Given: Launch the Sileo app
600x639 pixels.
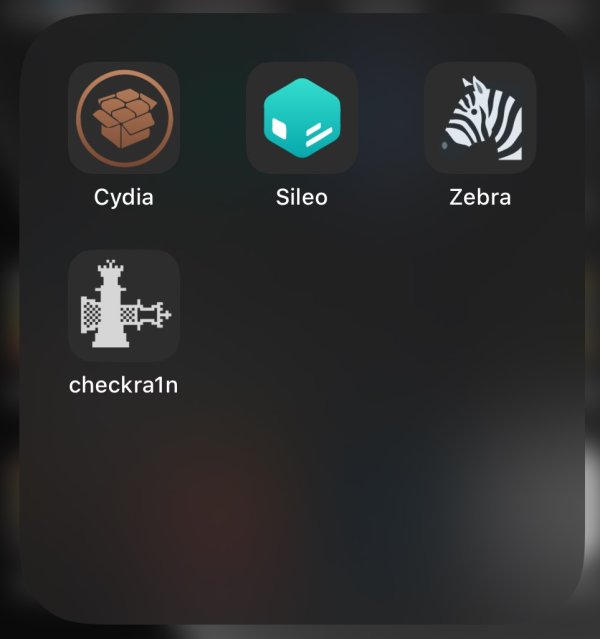Looking at the screenshot, I should coord(302,119).
